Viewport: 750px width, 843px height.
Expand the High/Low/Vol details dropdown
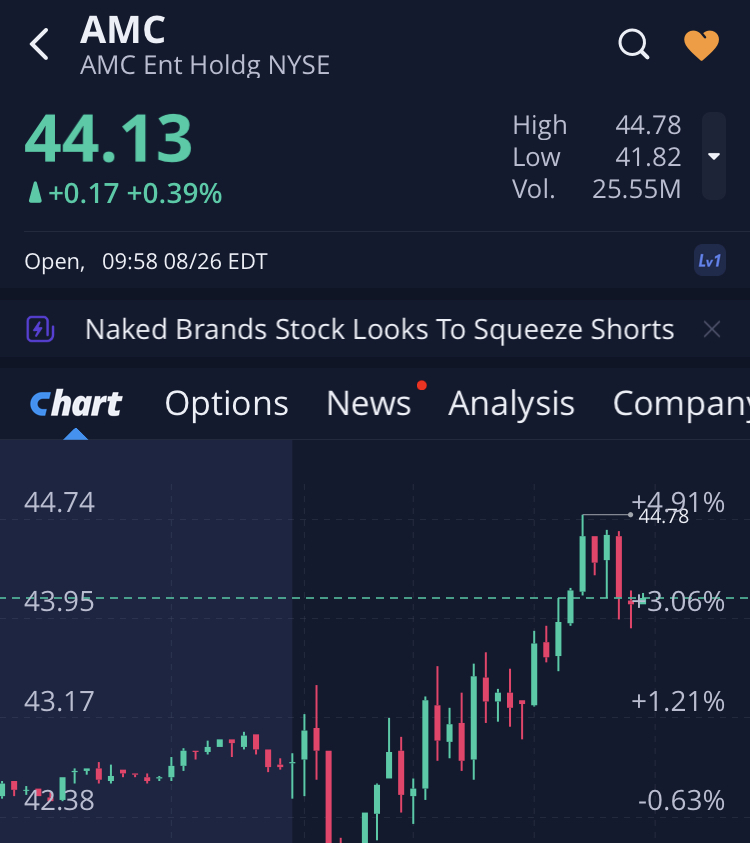[x=713, y=157]
